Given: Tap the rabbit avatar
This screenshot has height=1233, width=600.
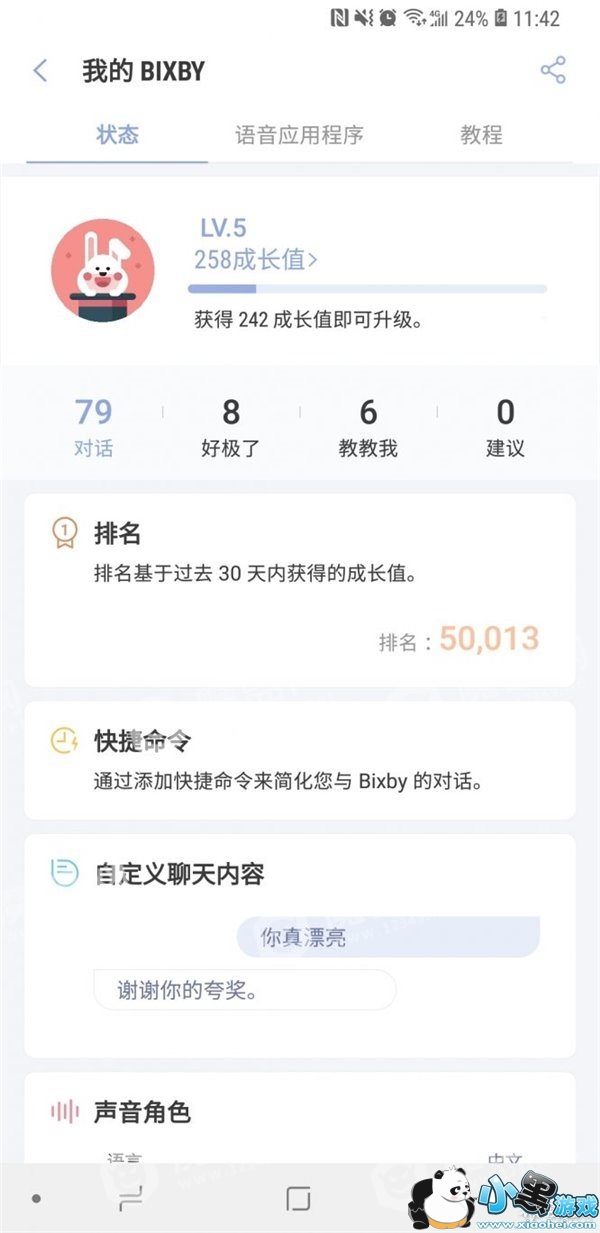Looking at the screenshot, I should point(103,272).
